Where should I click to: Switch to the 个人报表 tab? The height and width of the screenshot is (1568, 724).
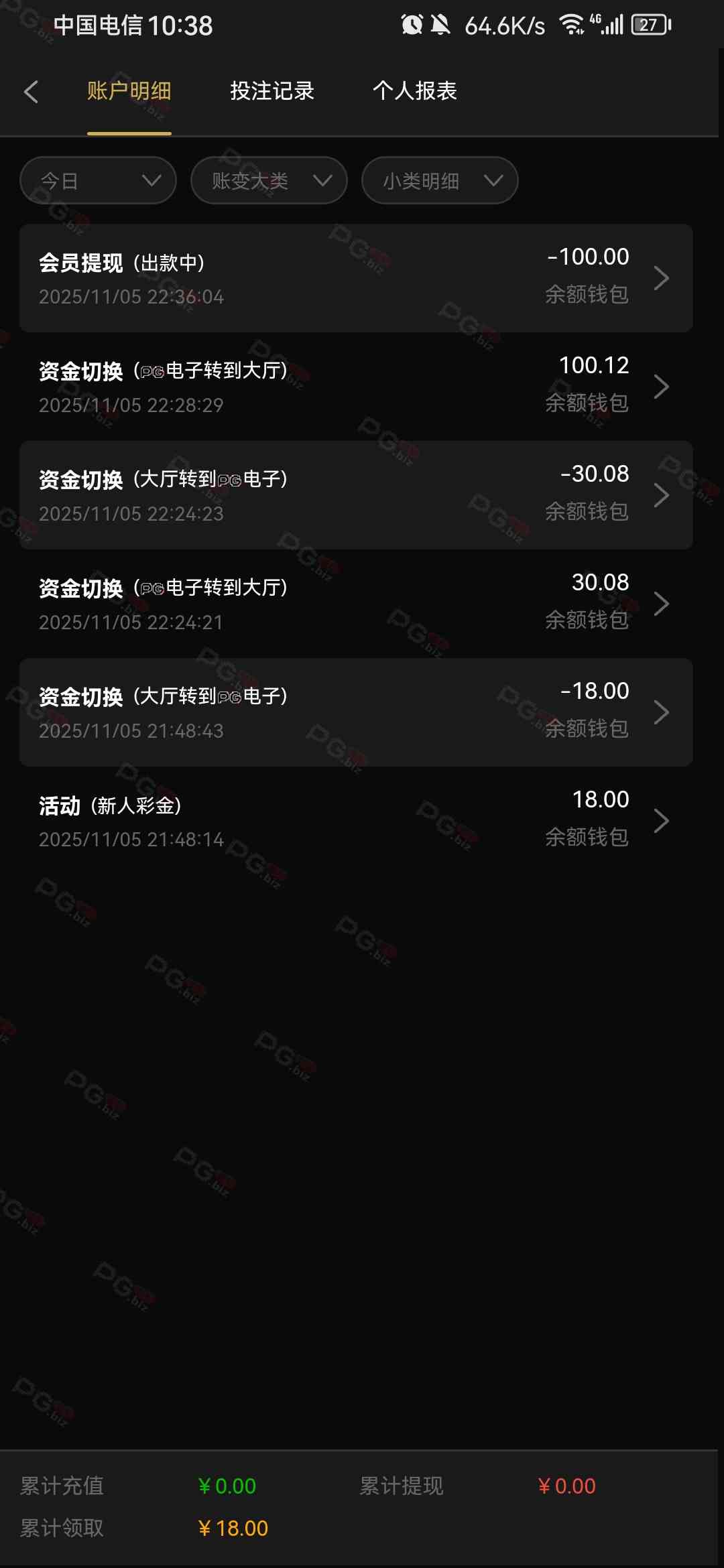pos(414,91)
